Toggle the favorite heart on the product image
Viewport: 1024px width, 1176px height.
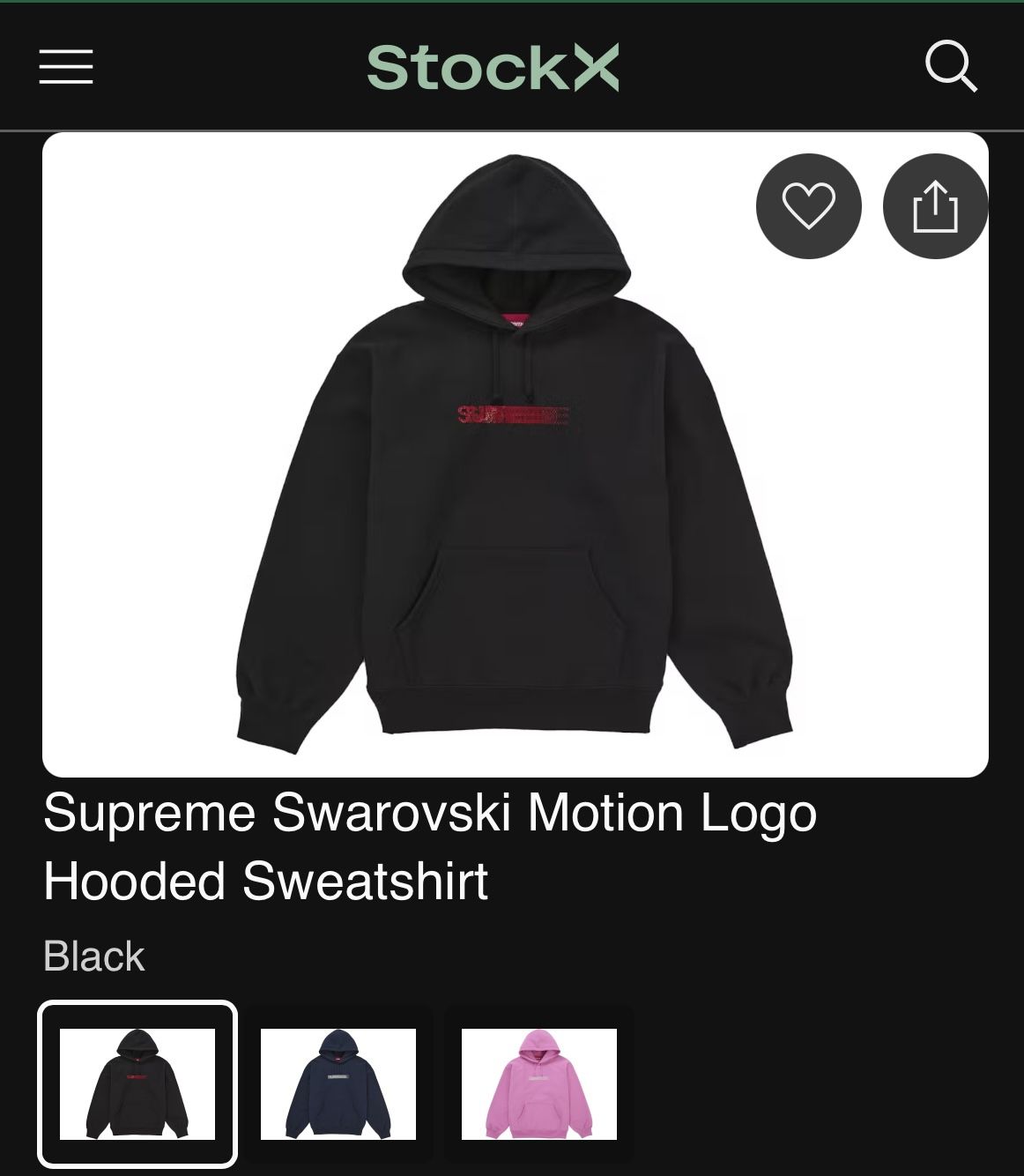click(x=808, y=205)
